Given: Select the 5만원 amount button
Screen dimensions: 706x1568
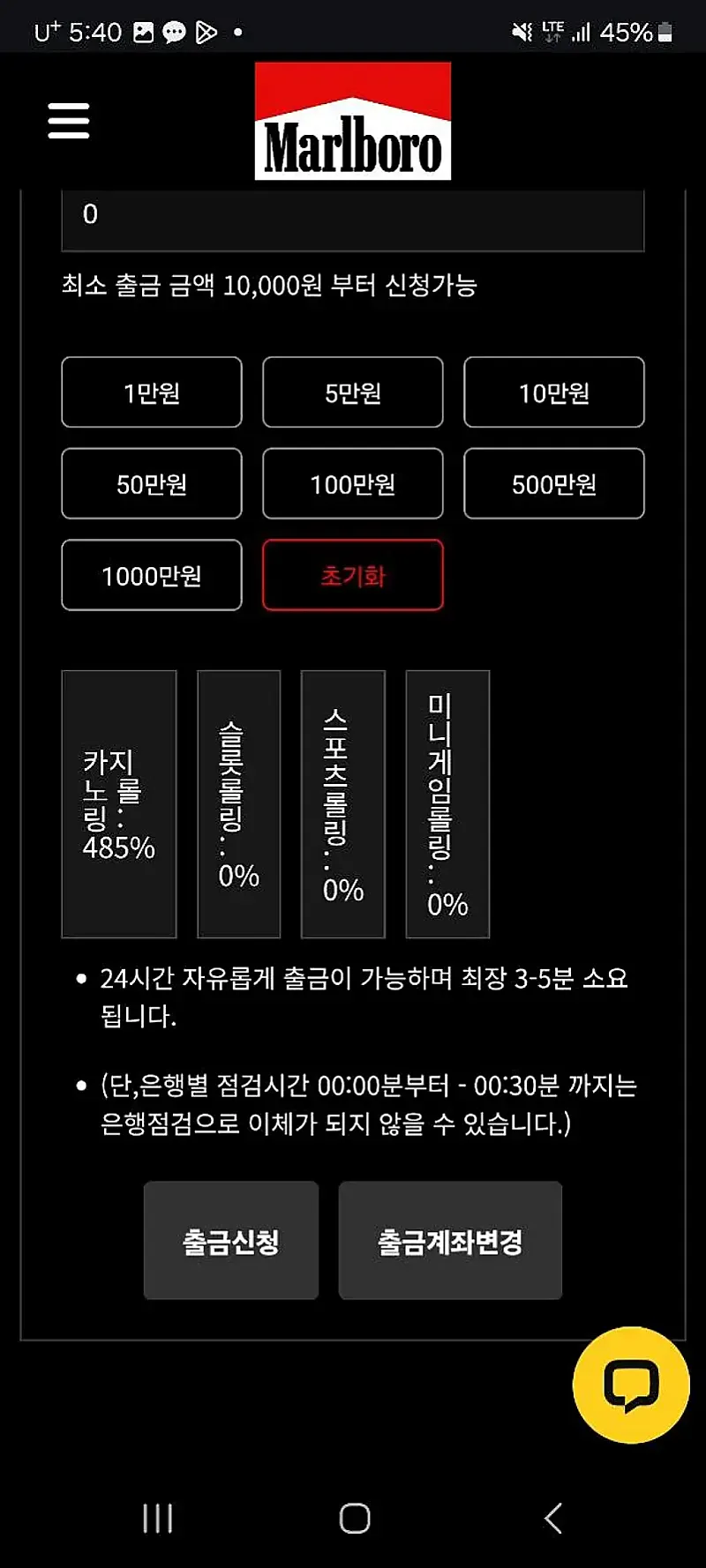Looking at the screenshot, I should [353, 392].
